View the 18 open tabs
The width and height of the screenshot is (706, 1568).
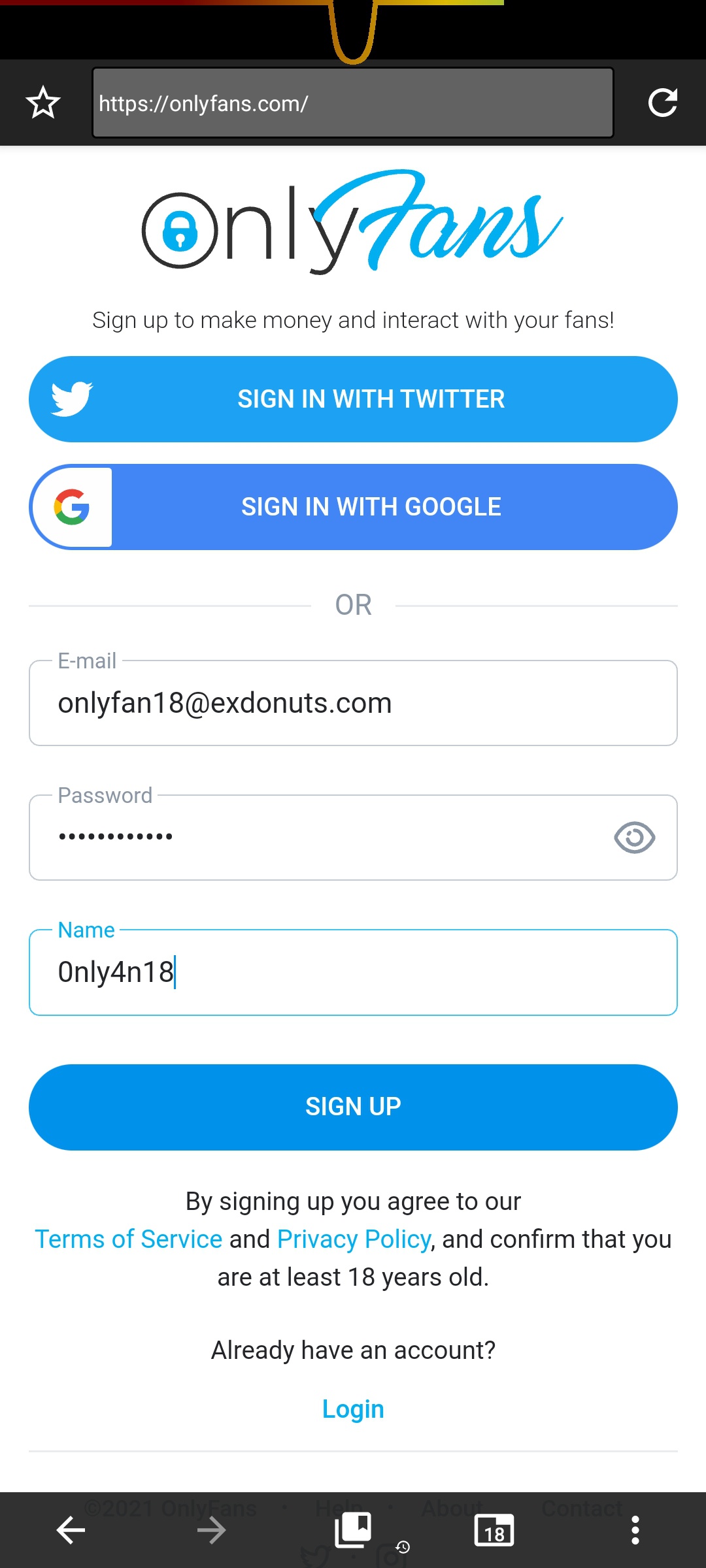(x=494, y=1530)
